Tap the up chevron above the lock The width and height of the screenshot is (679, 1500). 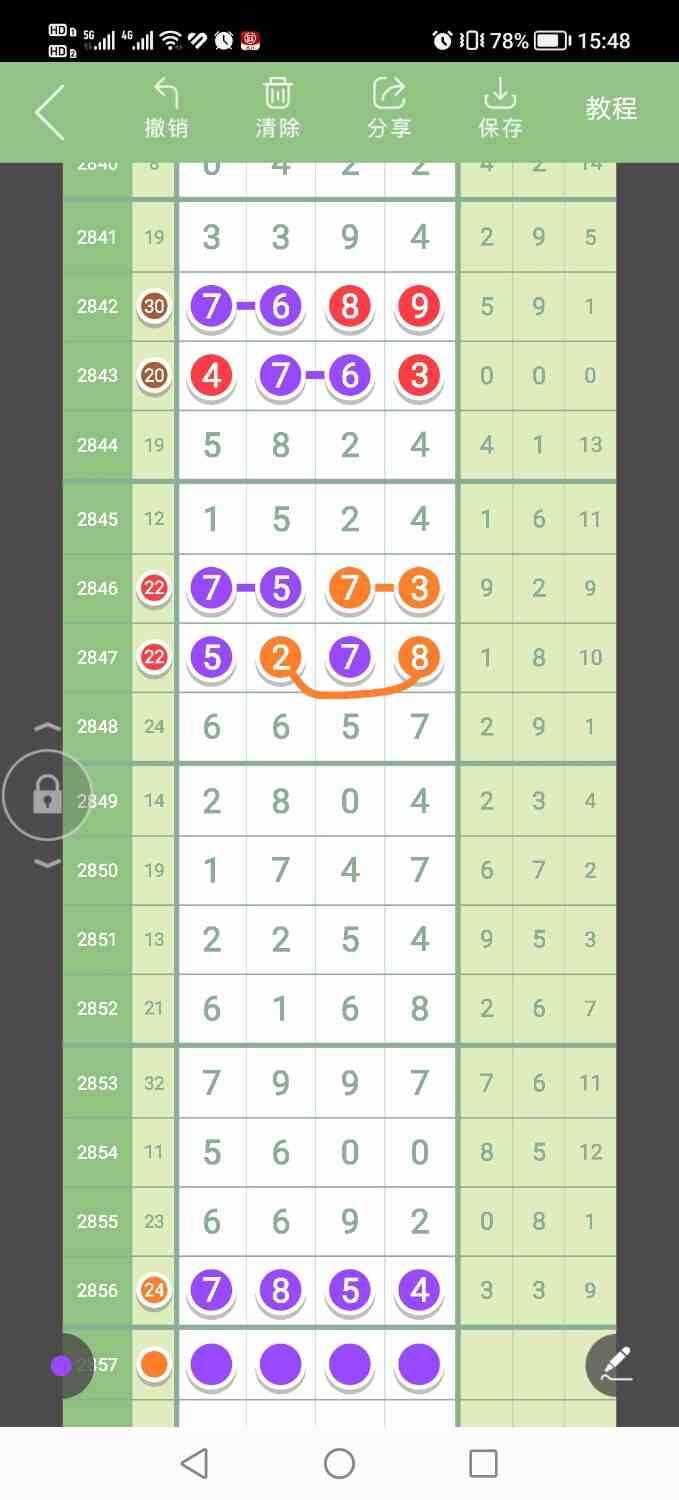click(47, 727)
